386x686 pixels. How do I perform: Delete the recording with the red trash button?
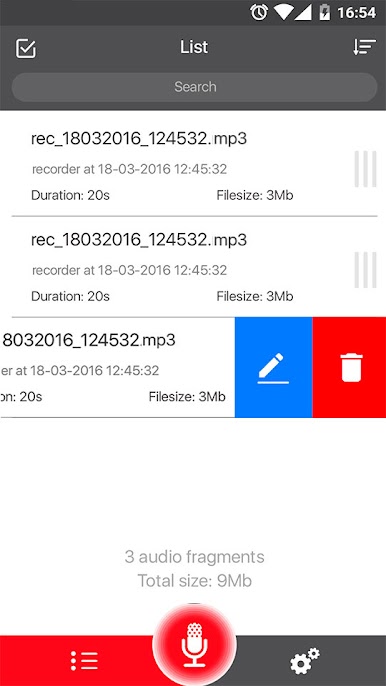351,368
